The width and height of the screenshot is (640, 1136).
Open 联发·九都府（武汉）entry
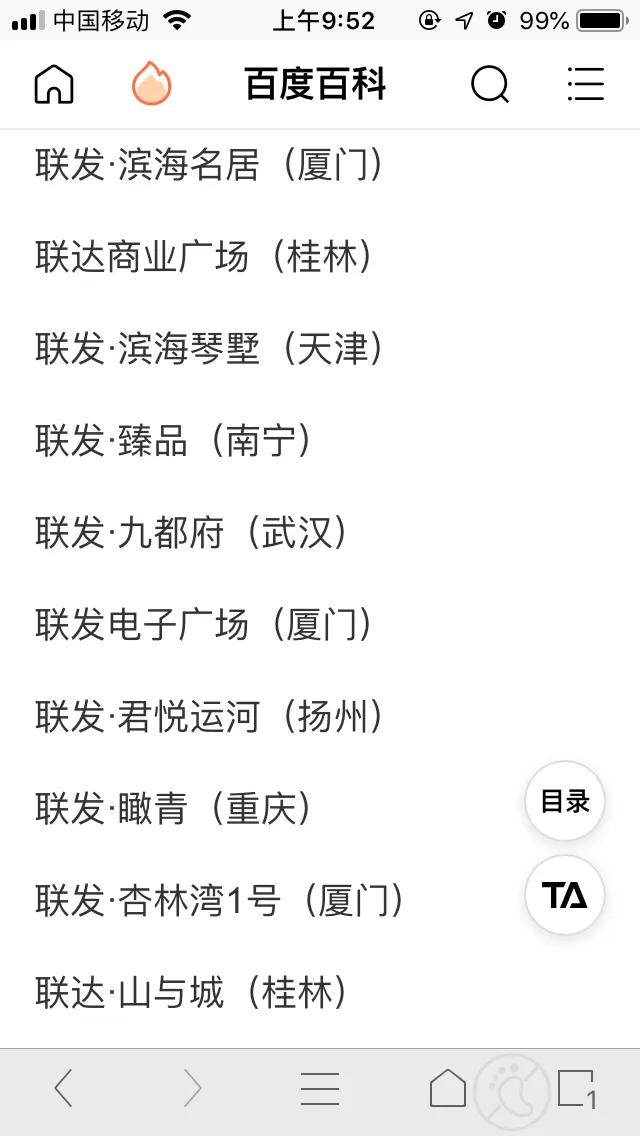pos(191,532)
